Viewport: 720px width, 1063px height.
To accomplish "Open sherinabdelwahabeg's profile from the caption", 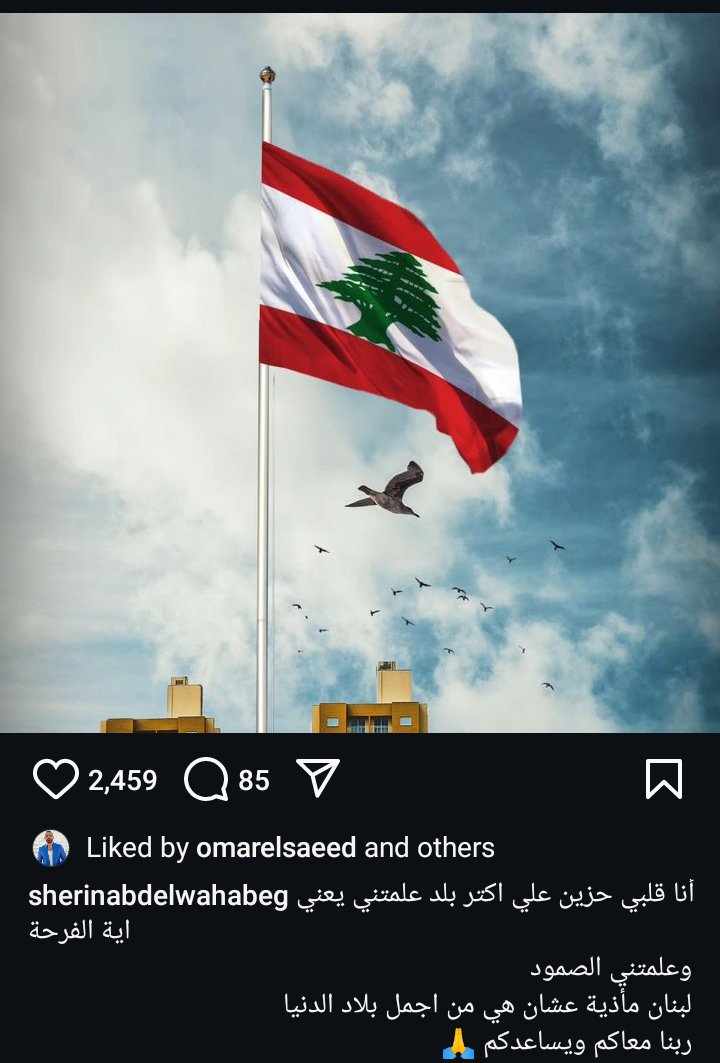I will click(158, 896).
